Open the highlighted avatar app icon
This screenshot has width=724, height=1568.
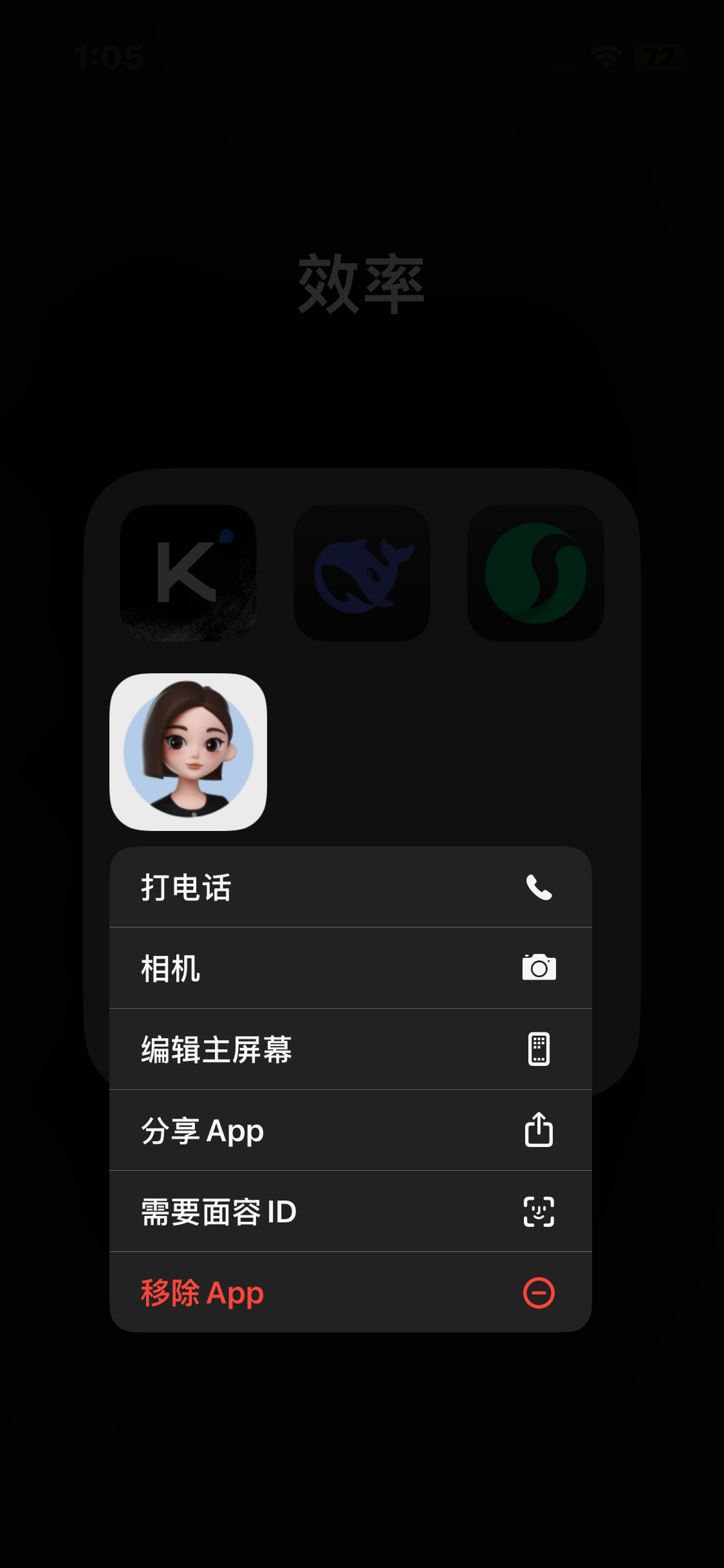click(x=189, y=752)
